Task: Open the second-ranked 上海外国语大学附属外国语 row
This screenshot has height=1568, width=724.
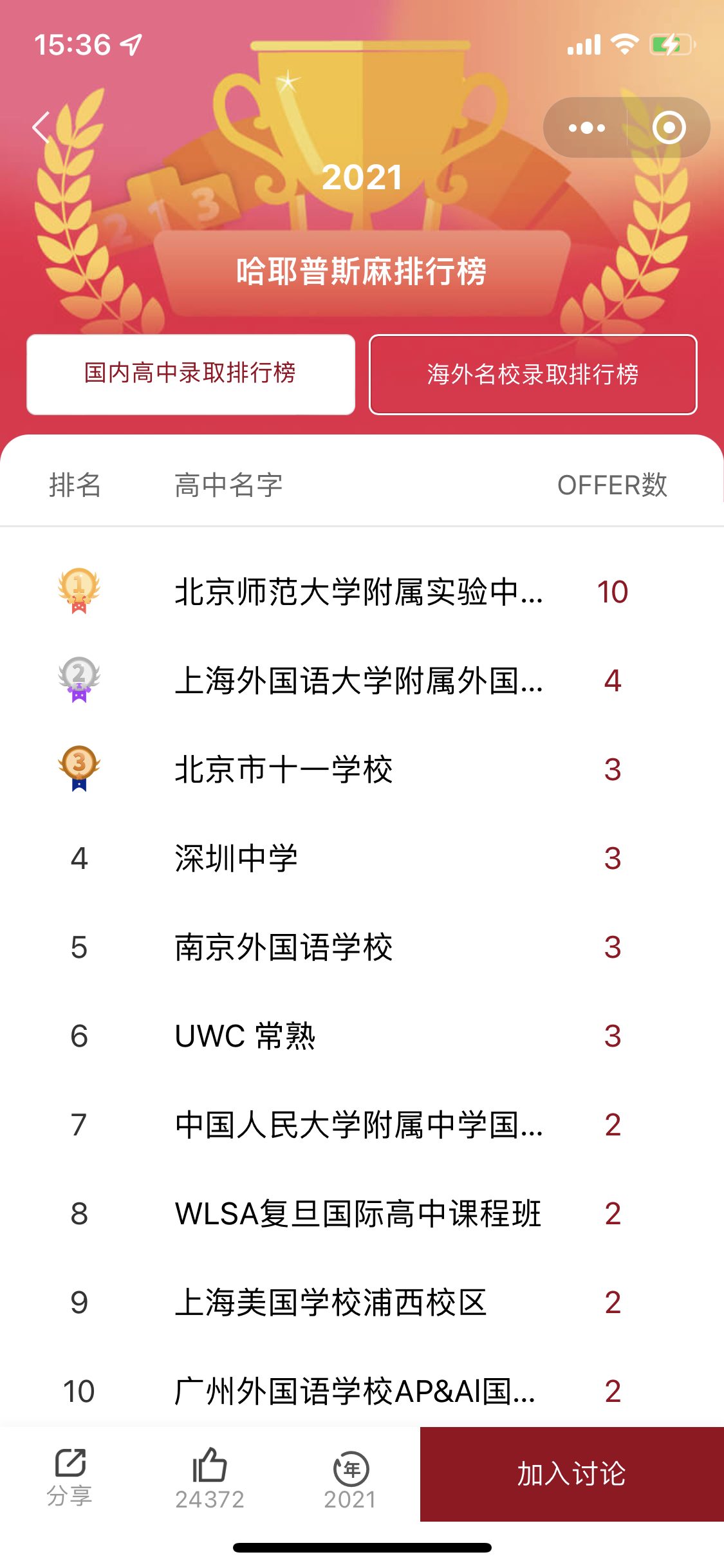Action: (362, 680)
